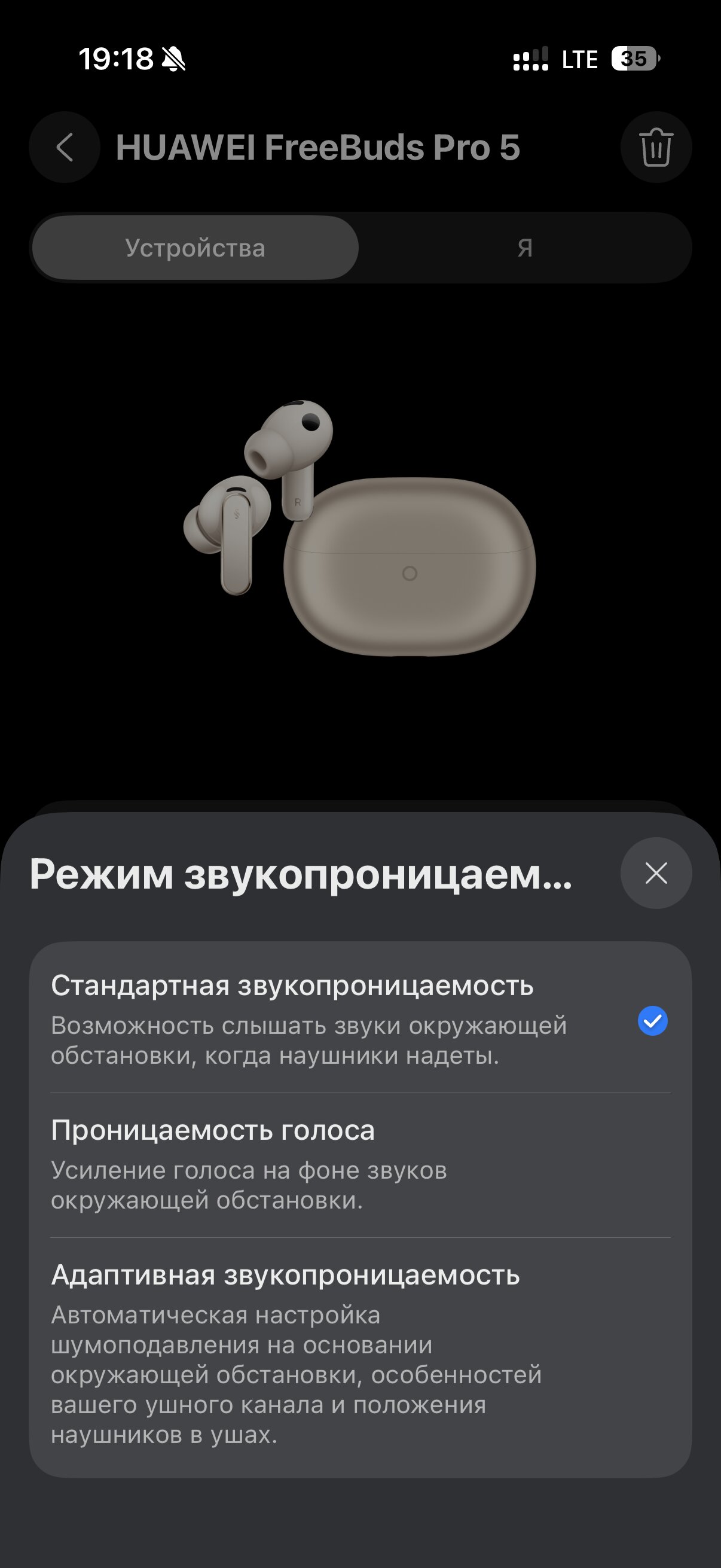Go back from FreeBuds Pro 5

(65, 147)
